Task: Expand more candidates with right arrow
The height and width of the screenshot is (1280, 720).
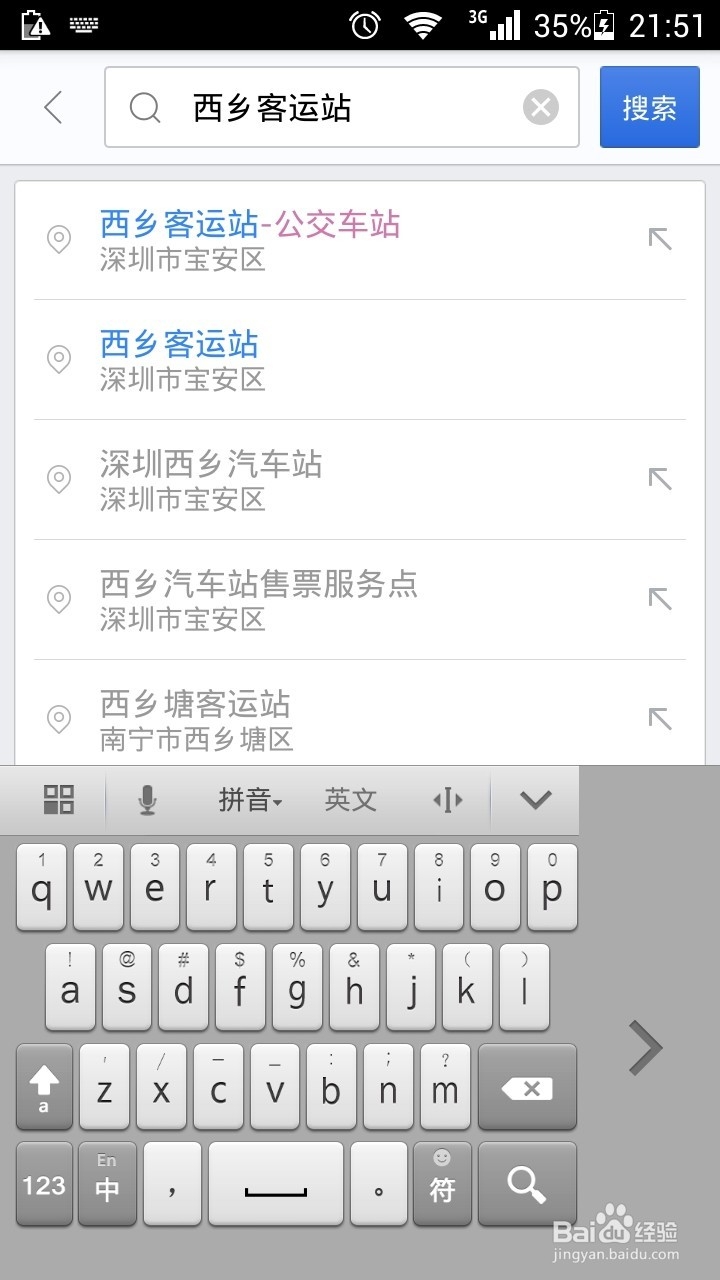Action: pos(645,1048)
